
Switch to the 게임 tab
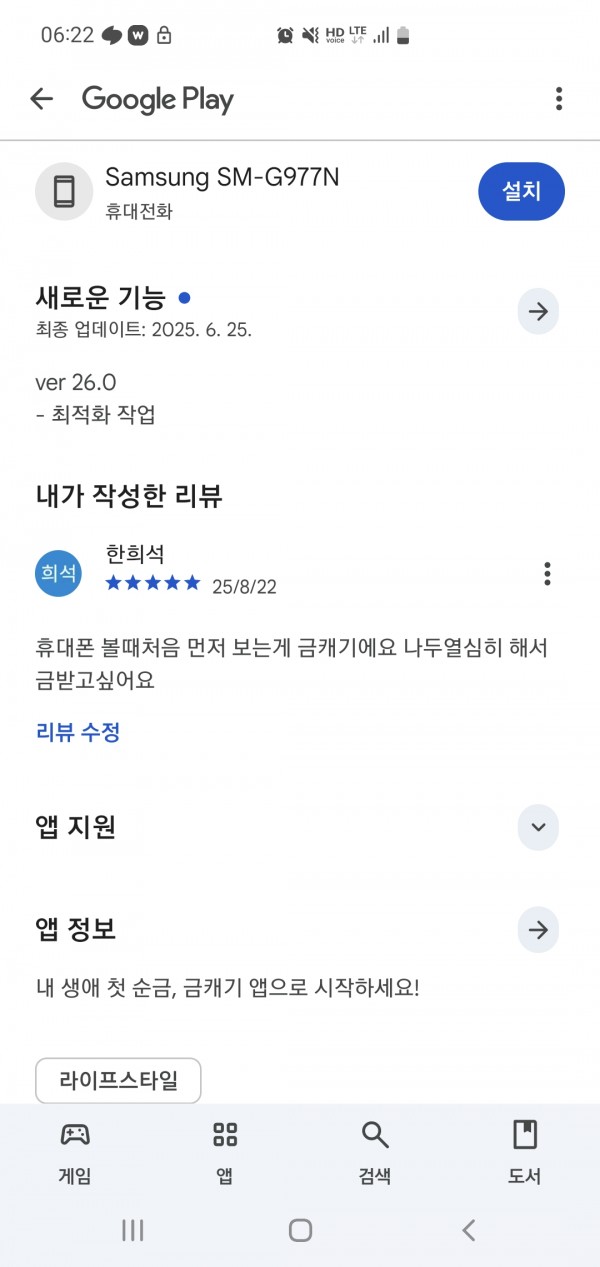pos(75,1152)
